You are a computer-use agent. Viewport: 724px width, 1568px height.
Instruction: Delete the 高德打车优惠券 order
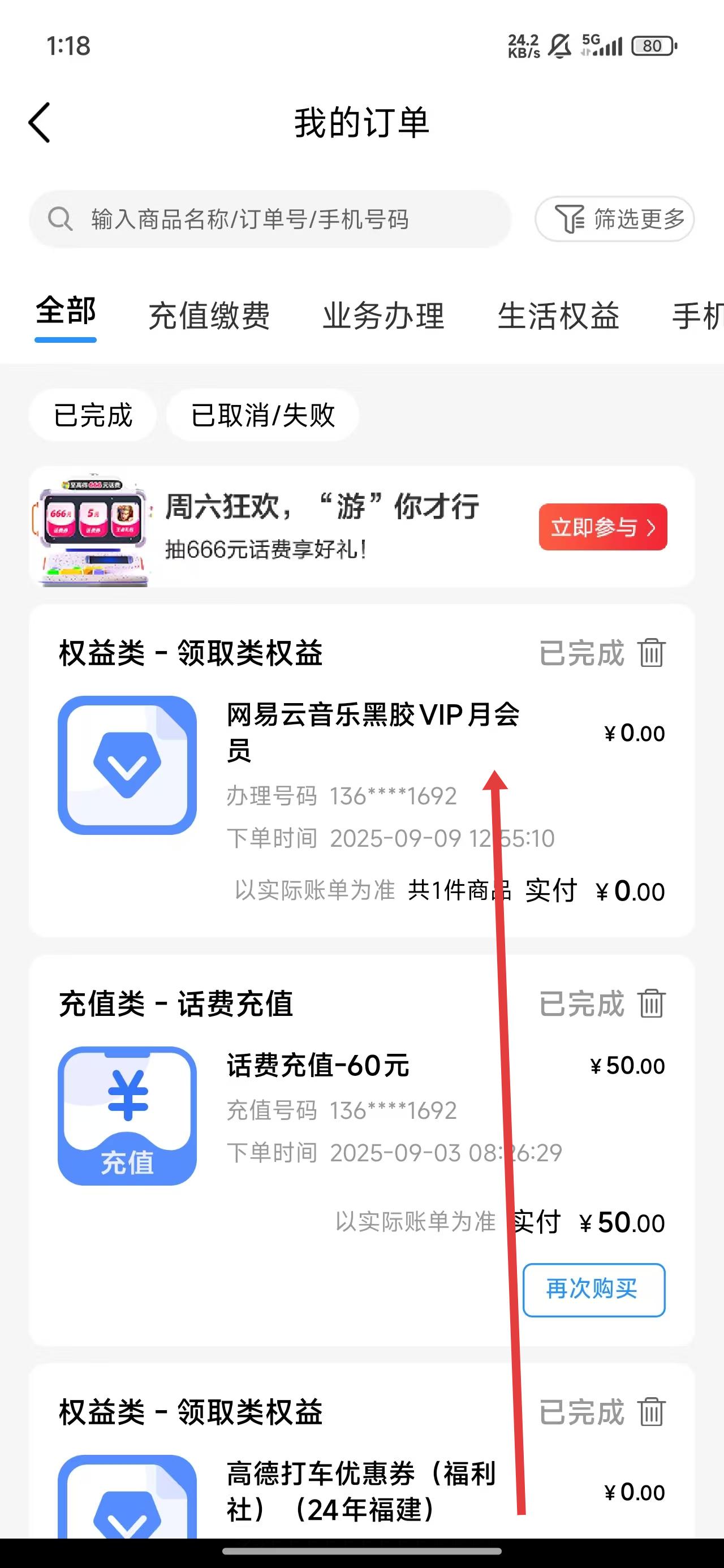pyautogui.click(x=651, y=1412)
